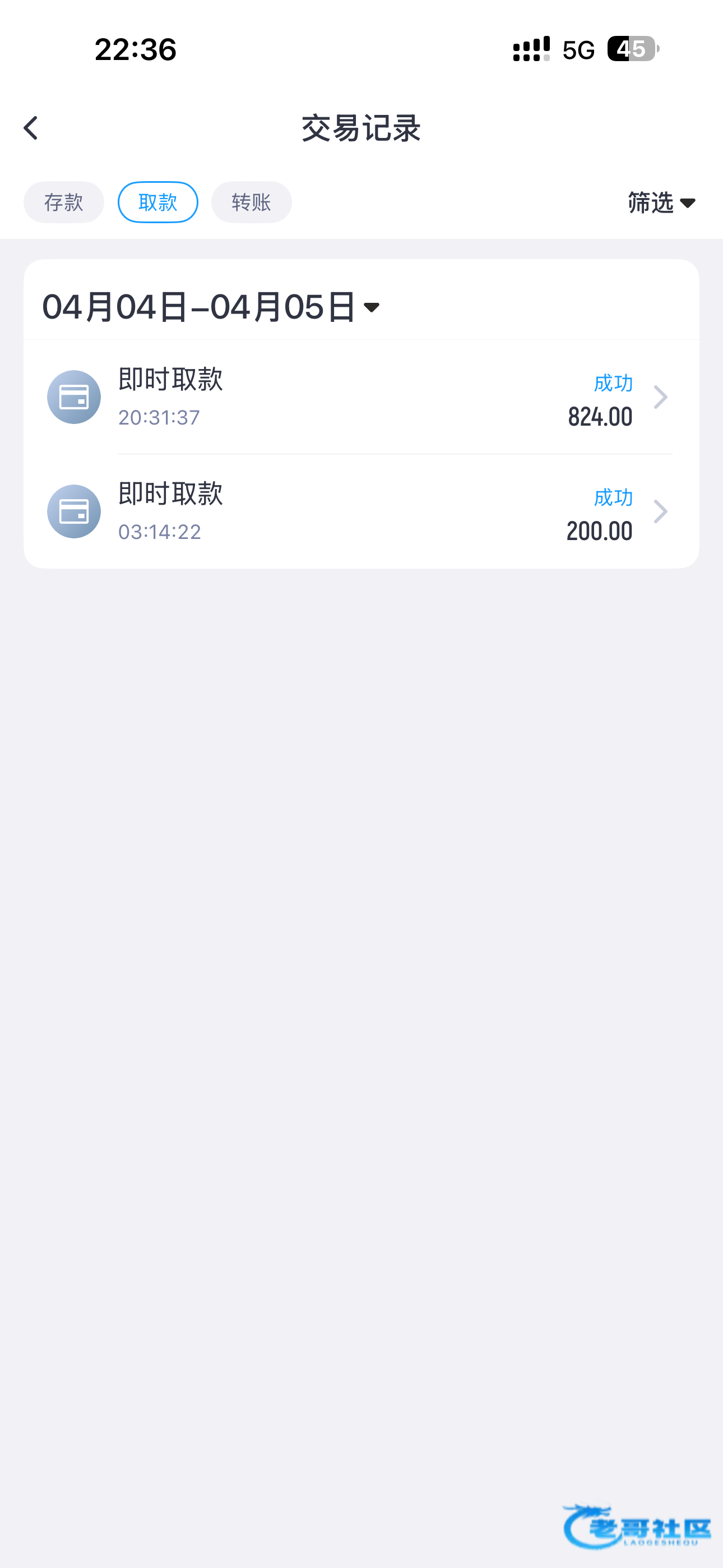The height and width of the screenshot is (1568, 723).
Task: Switch to the 存款 tab
Action: (64, 202)
